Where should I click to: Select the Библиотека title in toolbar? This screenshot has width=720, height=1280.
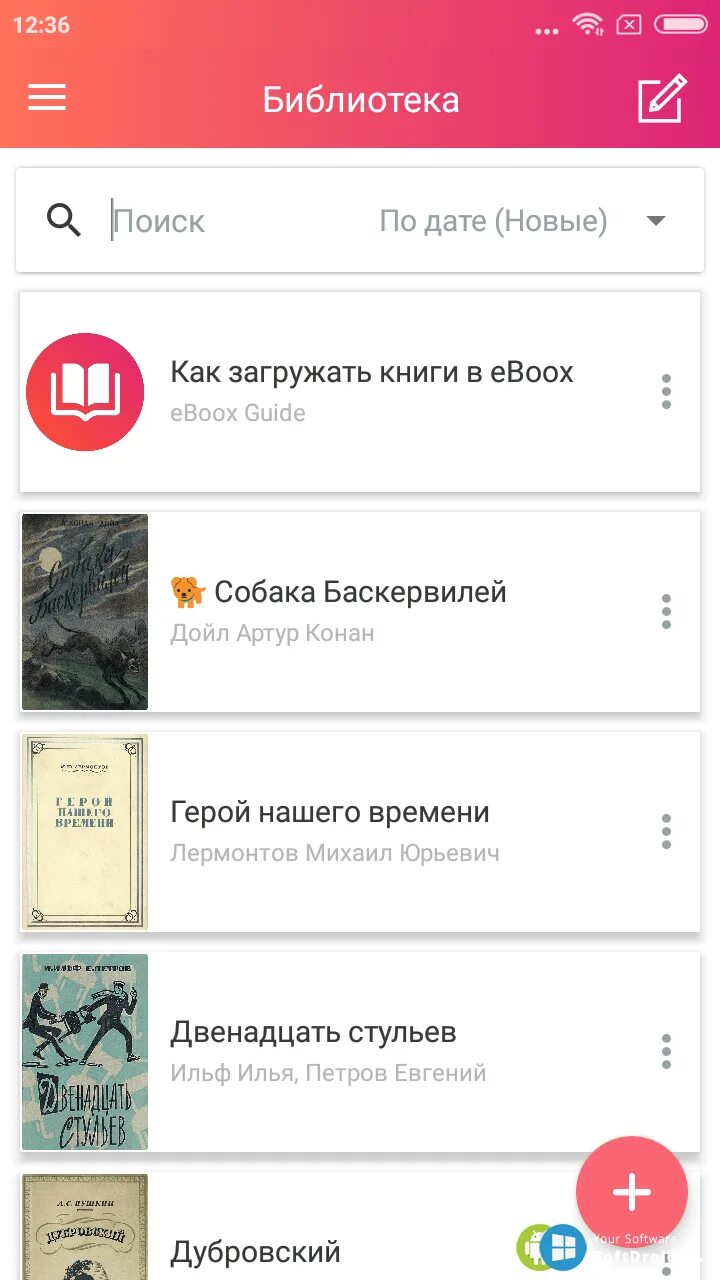tap(361, 99)
